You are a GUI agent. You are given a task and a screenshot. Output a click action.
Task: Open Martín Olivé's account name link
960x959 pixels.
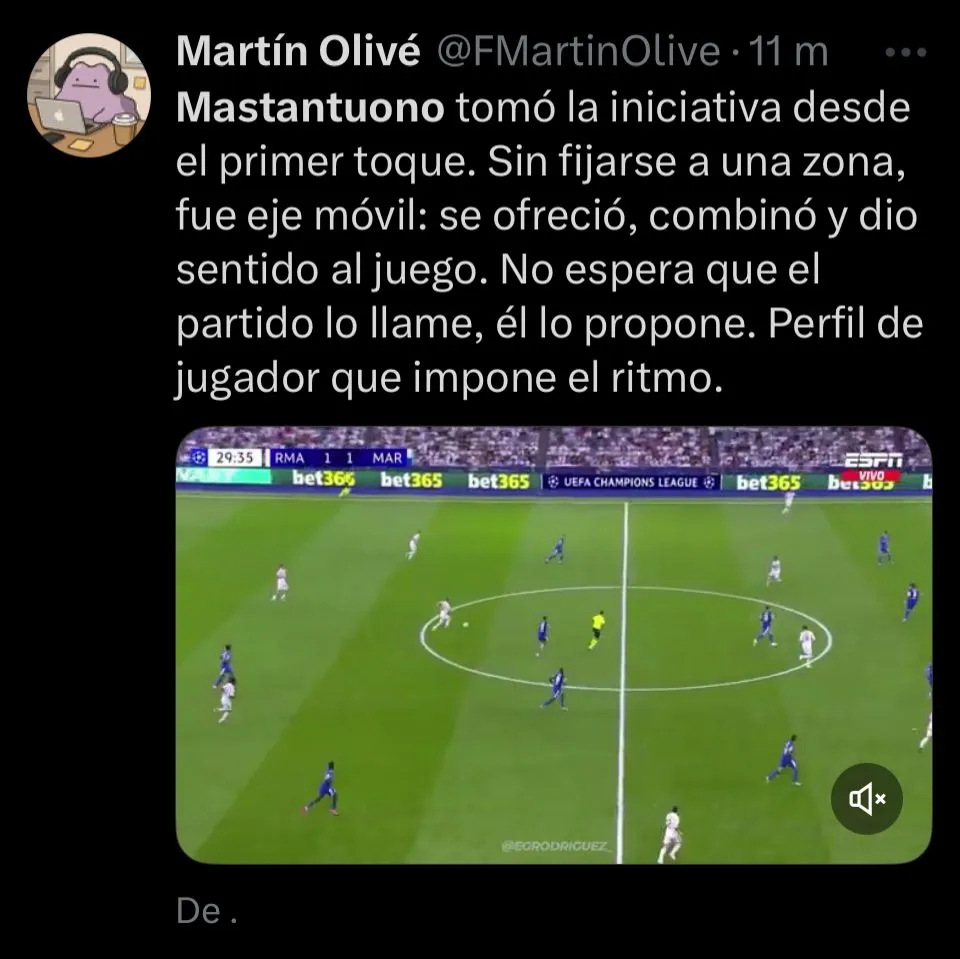click(x=298, y=52)
